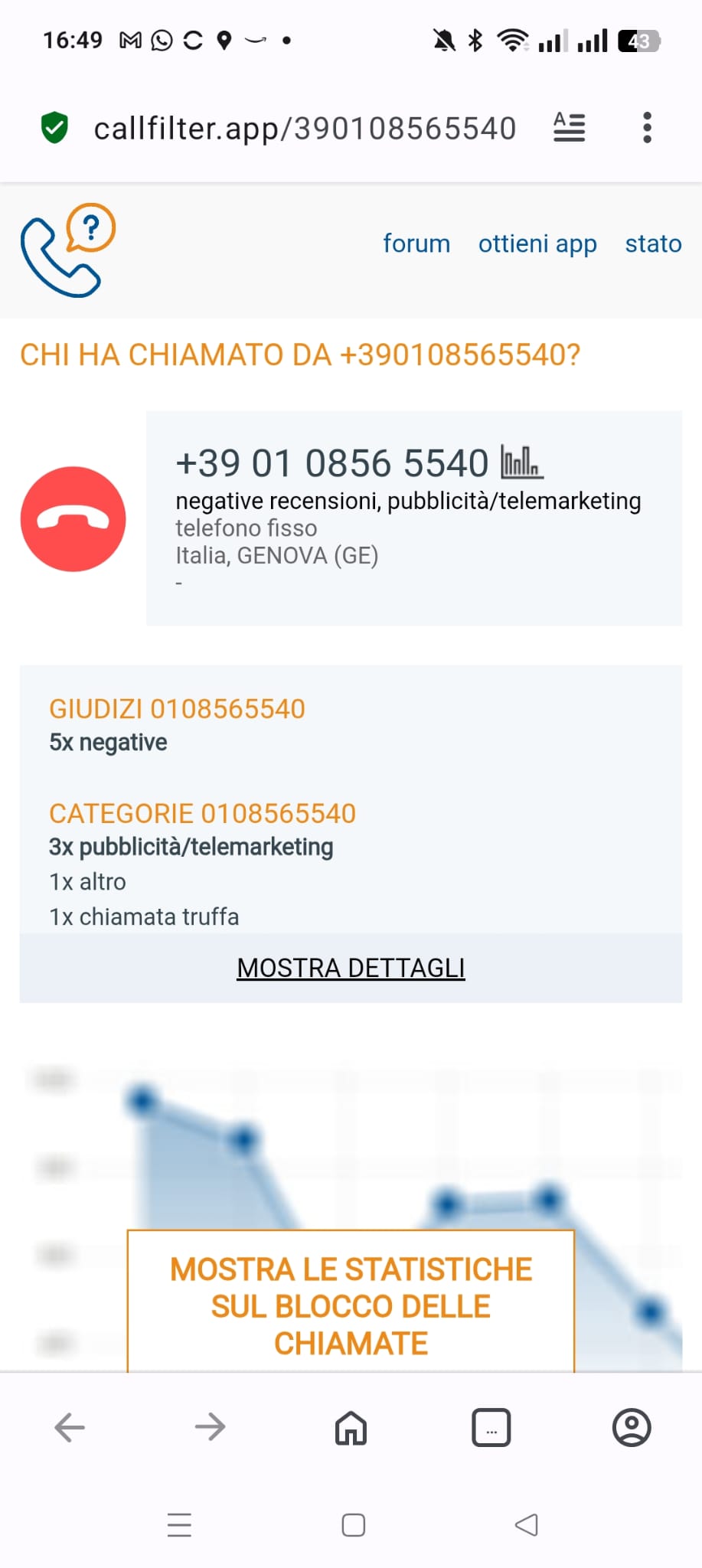The image size is (702, 1568).
Task: Go back to previous browser page
Action: coord(70,1427)
